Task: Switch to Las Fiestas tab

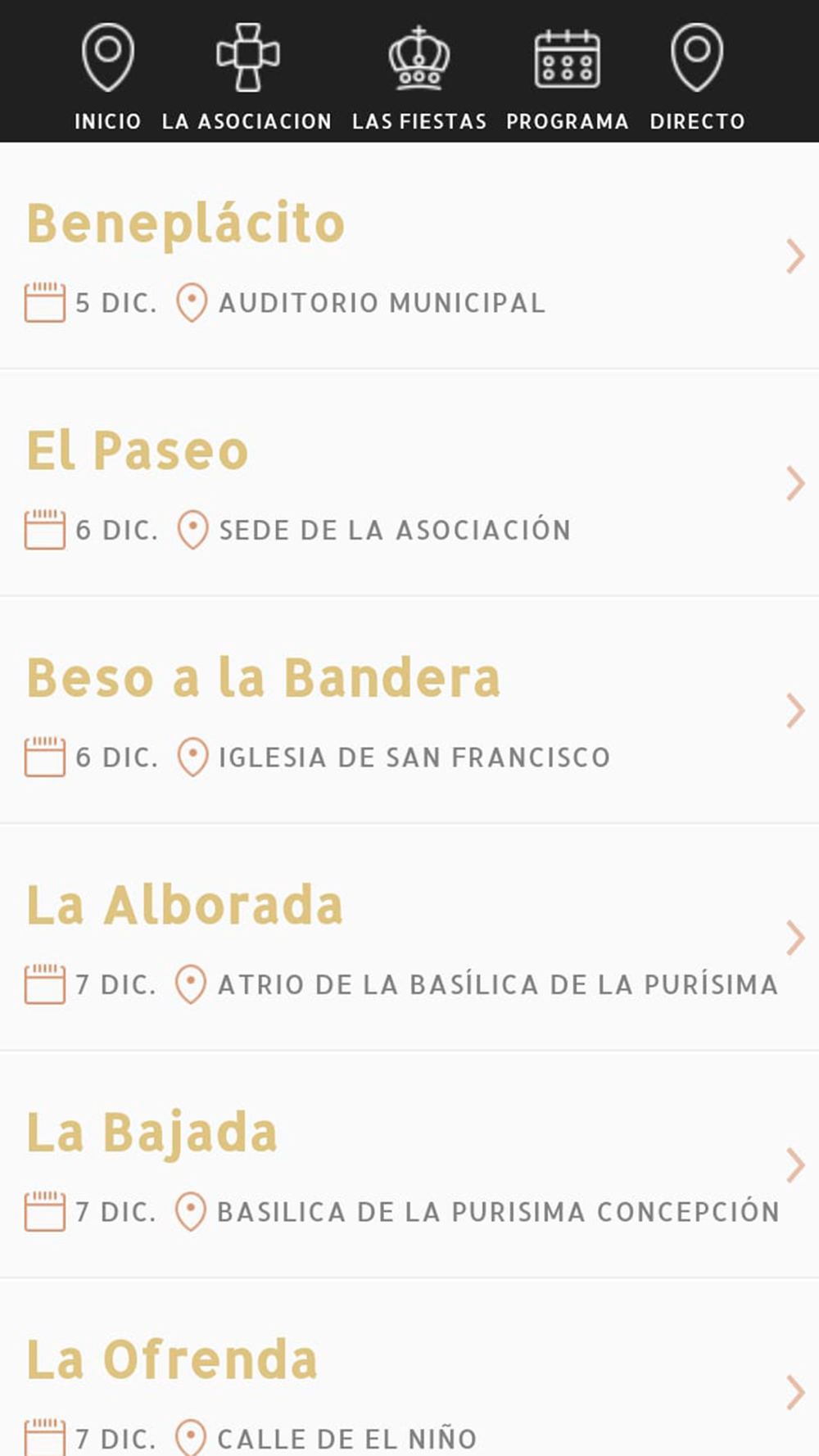Action: (419, 77)
